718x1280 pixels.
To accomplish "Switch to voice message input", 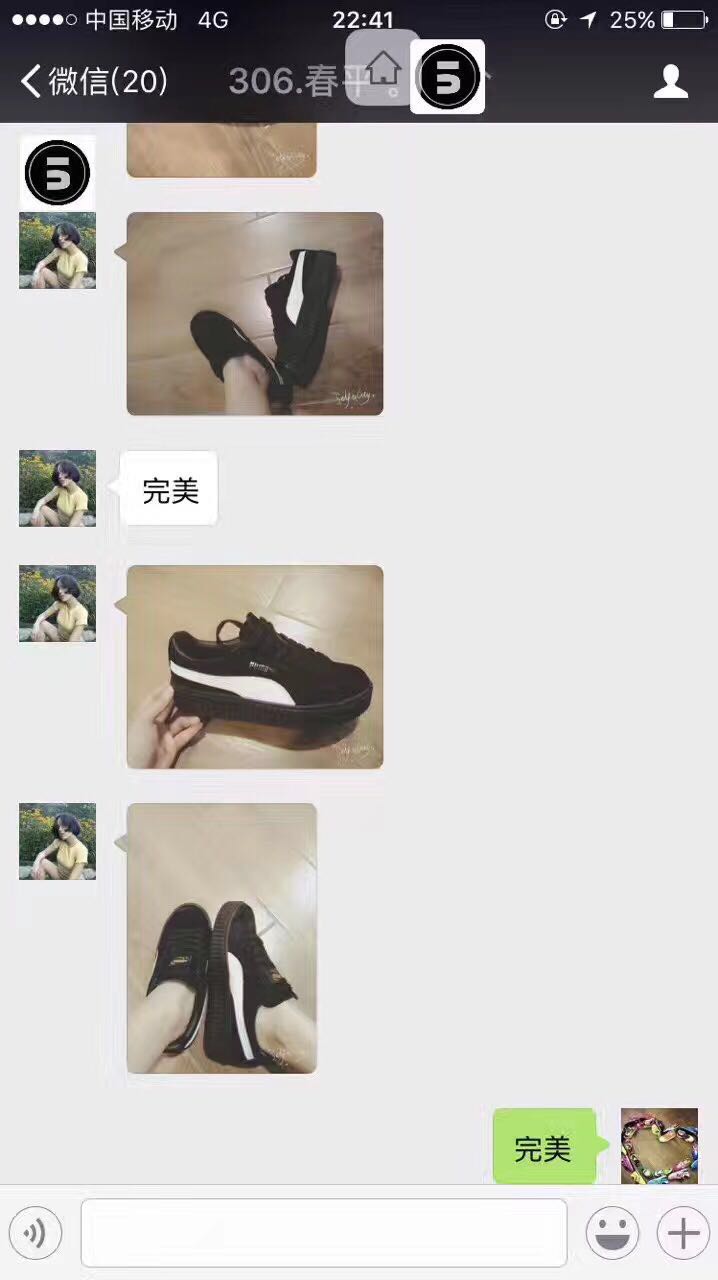I will click(x=35, y=1233).
